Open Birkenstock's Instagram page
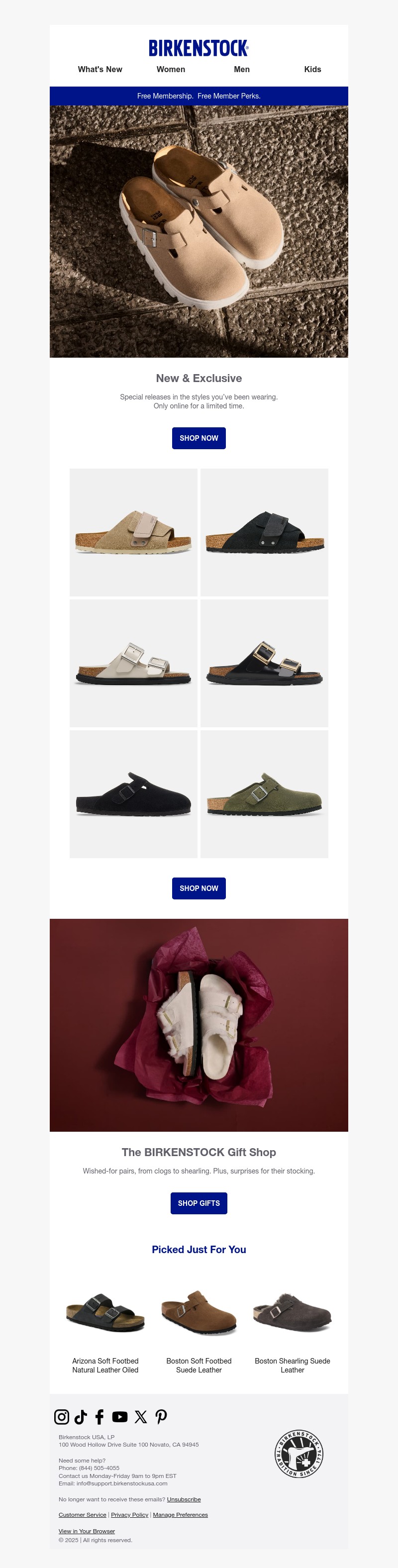Screen dimensions: 398x1568 click(x=62, y=1416)
